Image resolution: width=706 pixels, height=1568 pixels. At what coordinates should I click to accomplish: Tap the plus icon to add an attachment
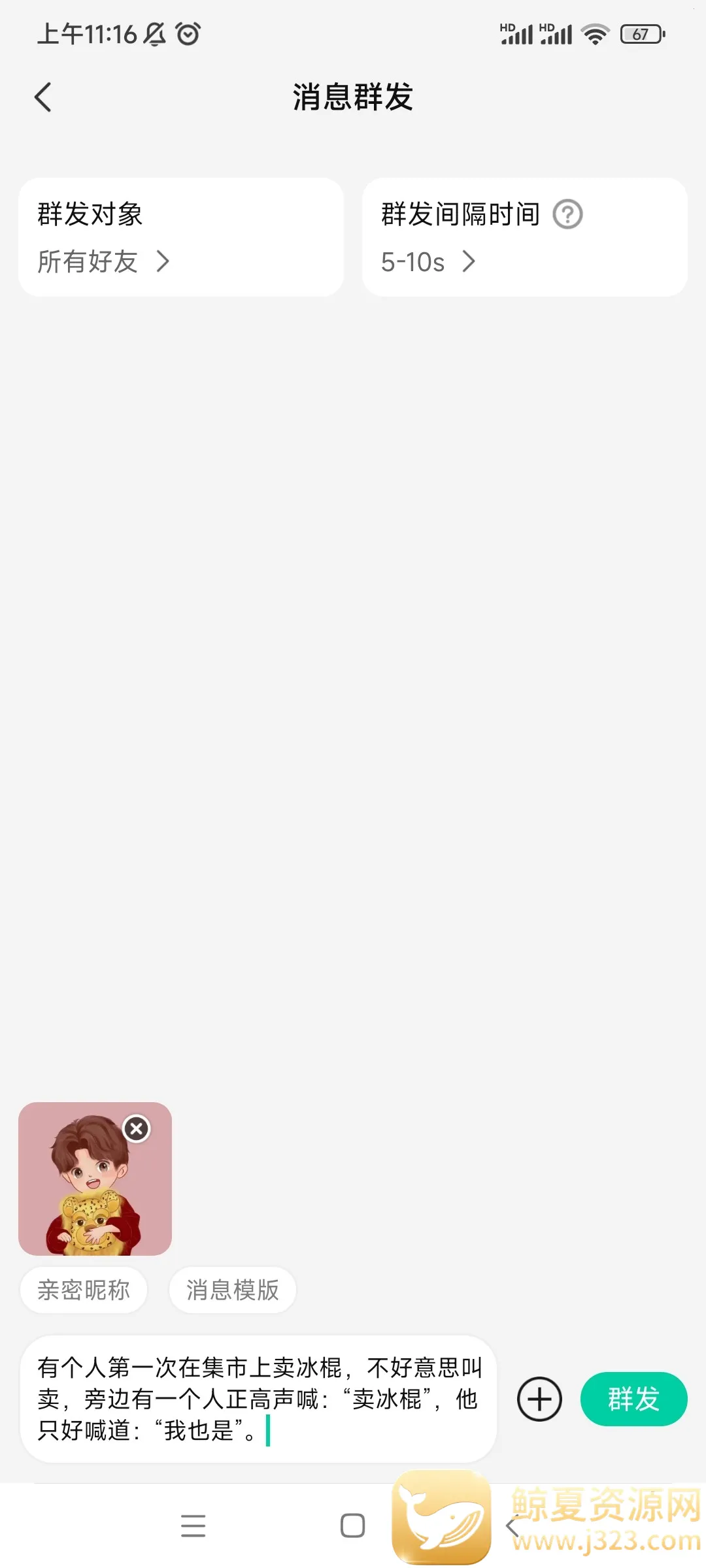(x=539, y=1399)
